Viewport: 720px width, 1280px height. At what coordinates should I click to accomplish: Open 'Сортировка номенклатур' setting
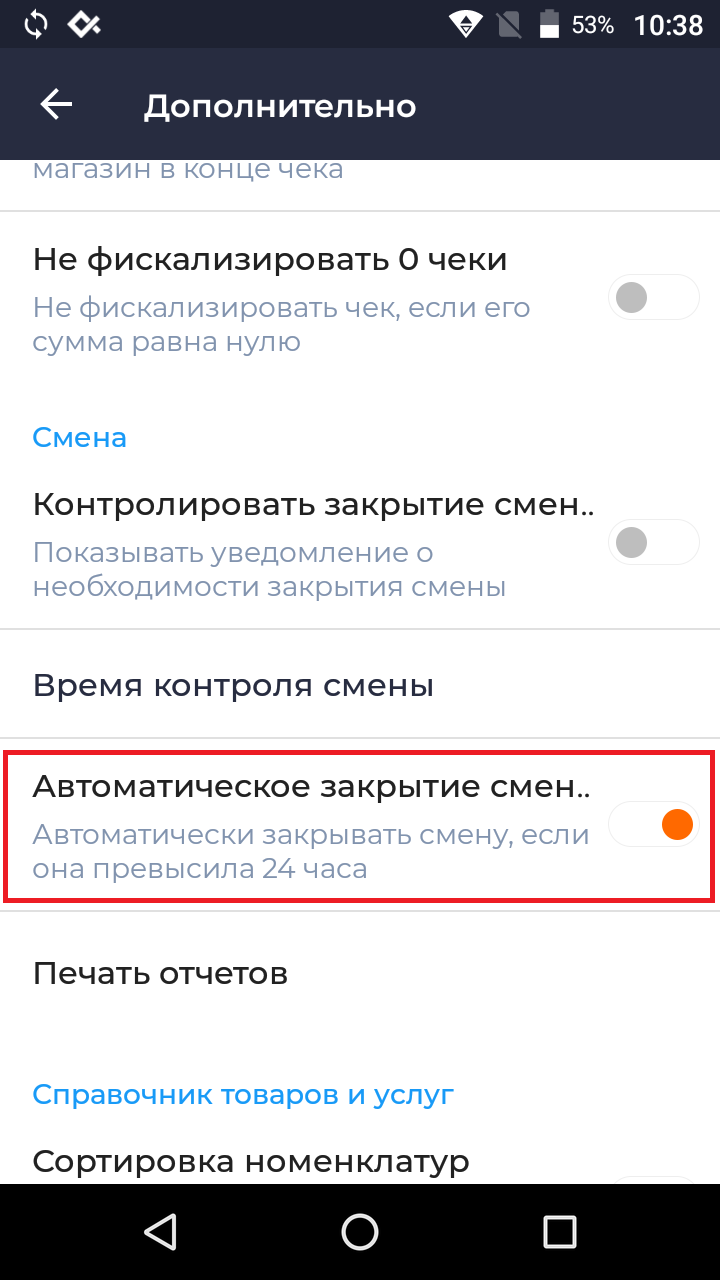(x=250, y=1162)
